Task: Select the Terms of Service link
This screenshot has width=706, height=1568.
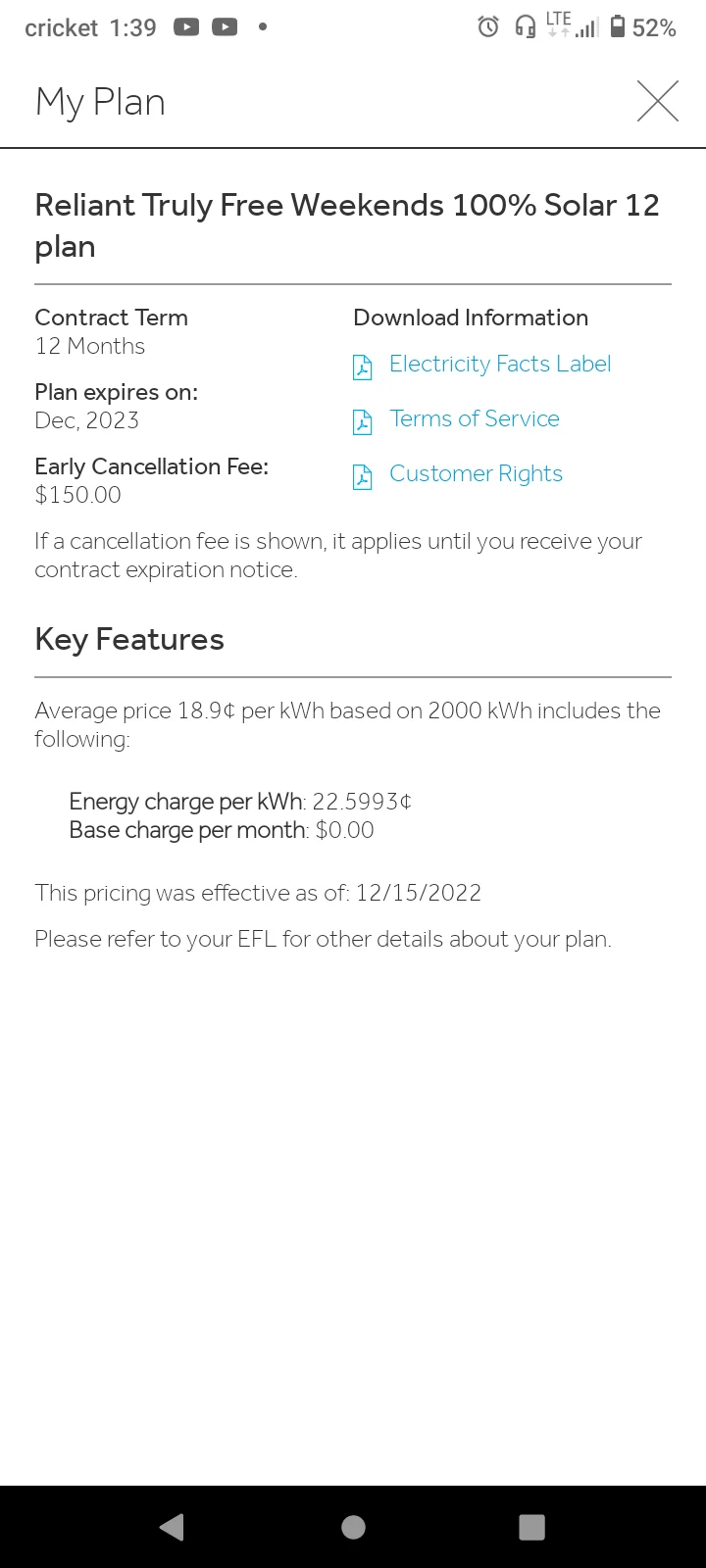Action: [x=475, y=419]
